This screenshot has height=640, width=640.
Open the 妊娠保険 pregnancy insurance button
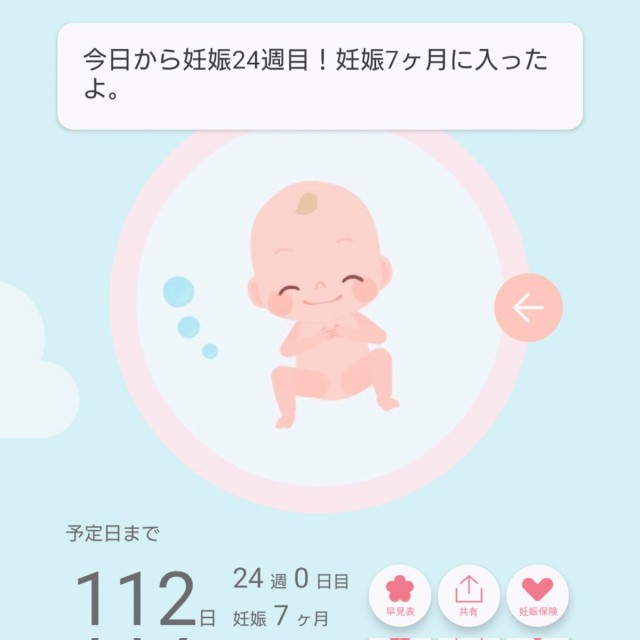point(537,595)
